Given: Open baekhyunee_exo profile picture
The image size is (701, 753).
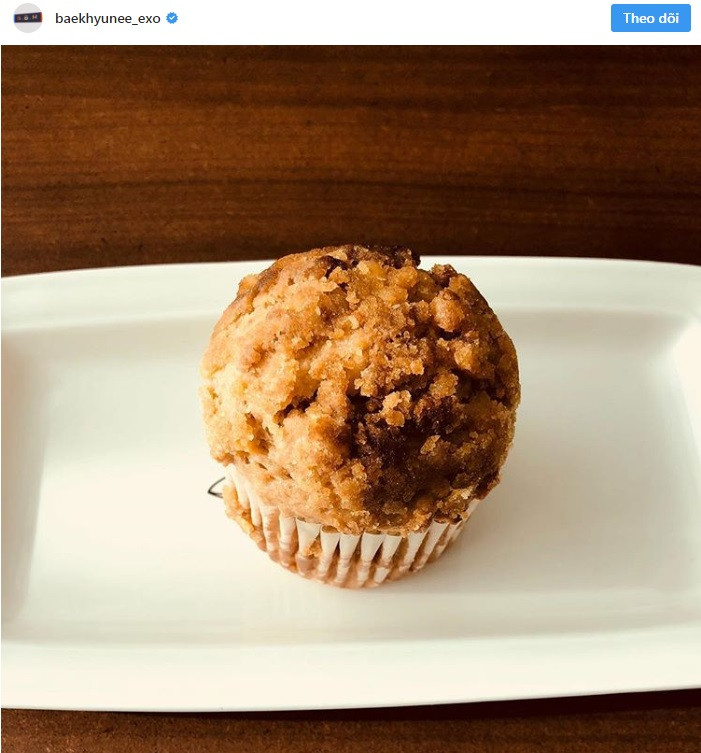Looking at the screenshot, I should (28, 18).
